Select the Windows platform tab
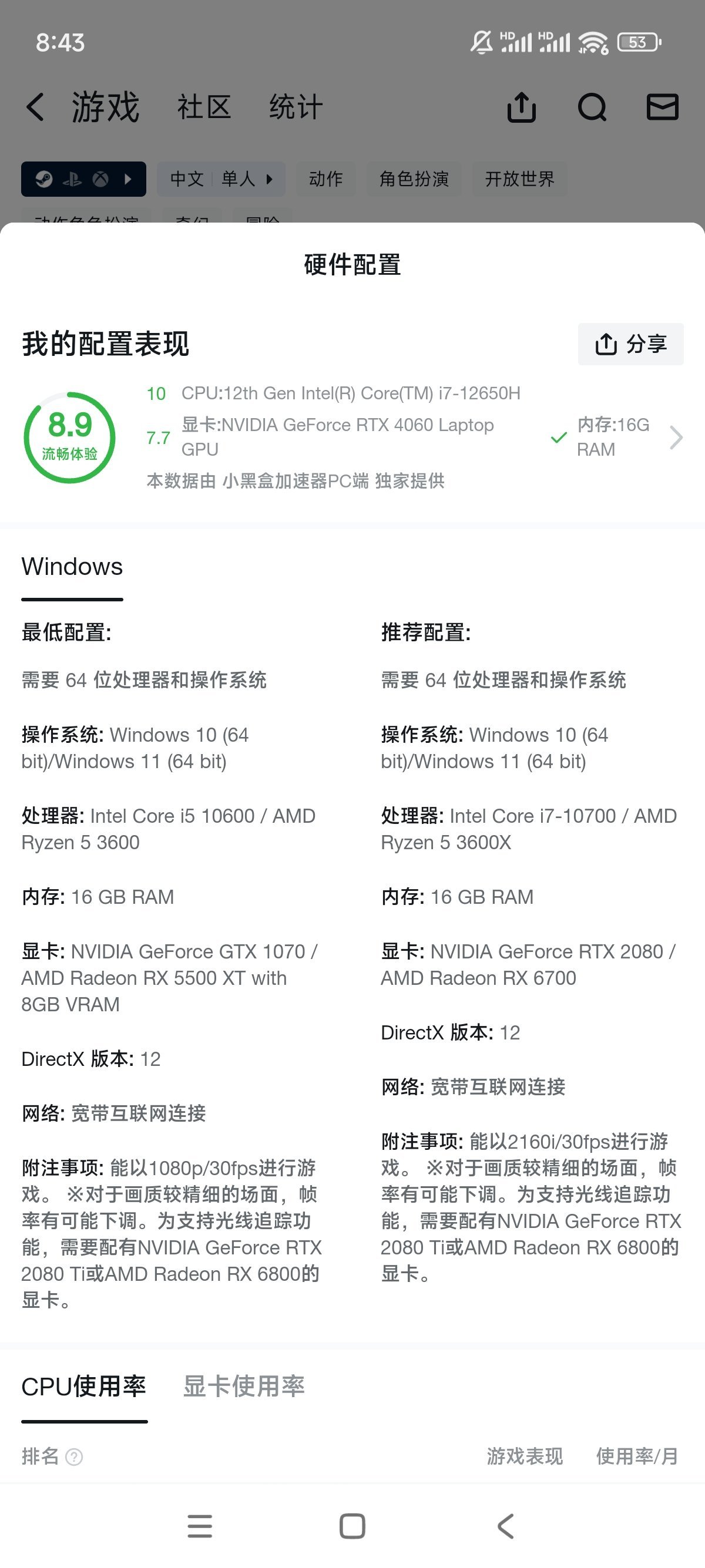Screen dimensions: 705x1568 pos(72,567)
